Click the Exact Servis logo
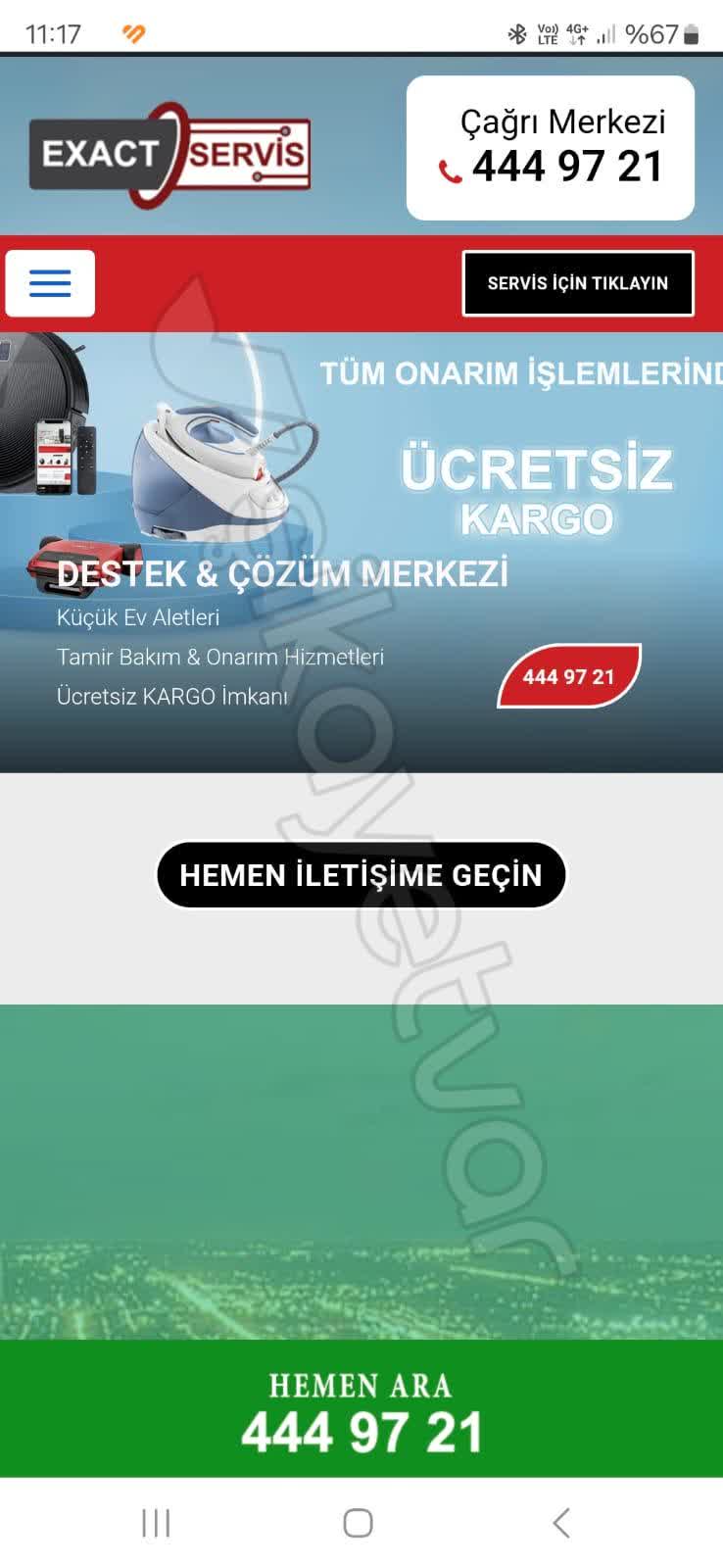723x1568 pixels. pyautogui.click(x=169, y=152)
